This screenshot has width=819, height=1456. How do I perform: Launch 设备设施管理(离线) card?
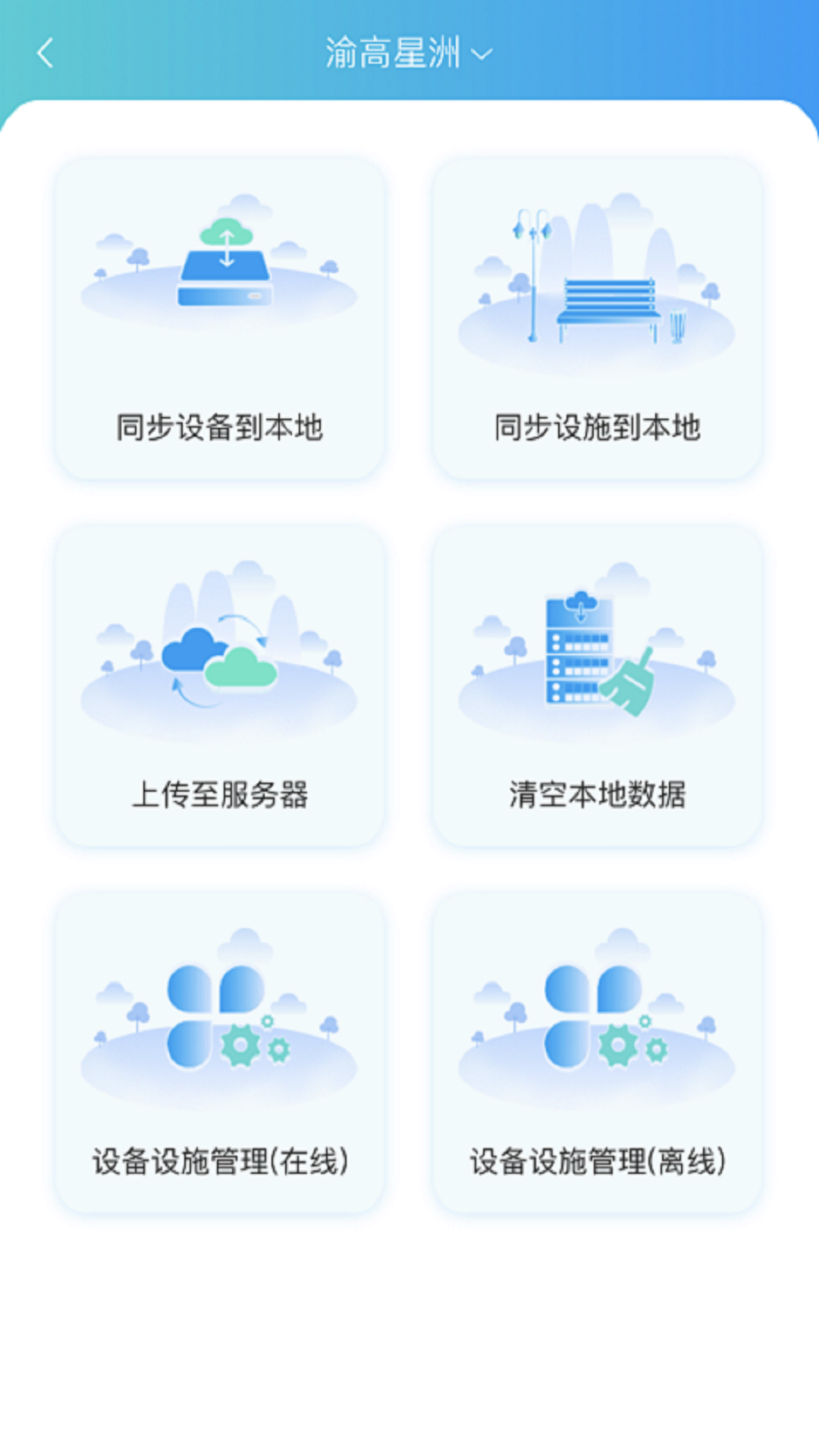coord(597,1053)
